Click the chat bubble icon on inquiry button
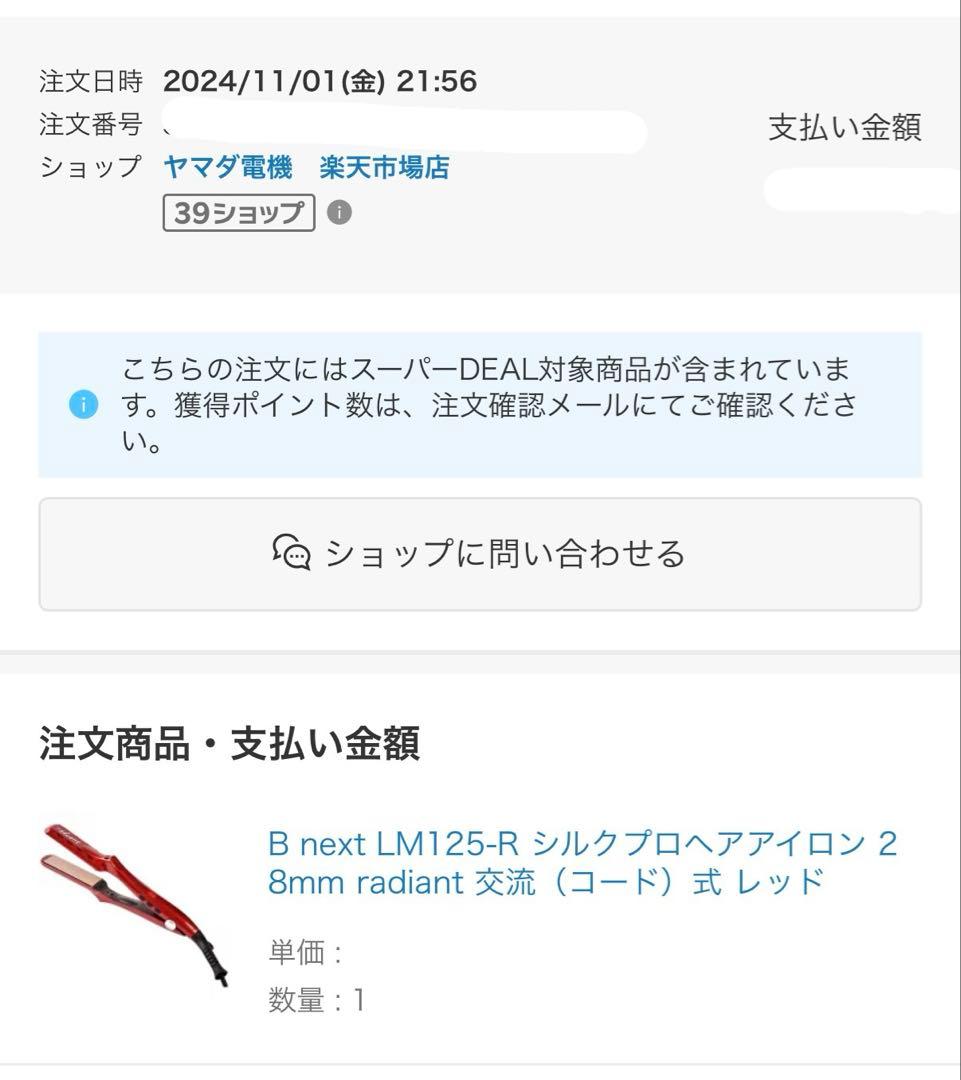The width and height of the screenshot is (961, 1080). pyautogui.click(x=294, y=552)
